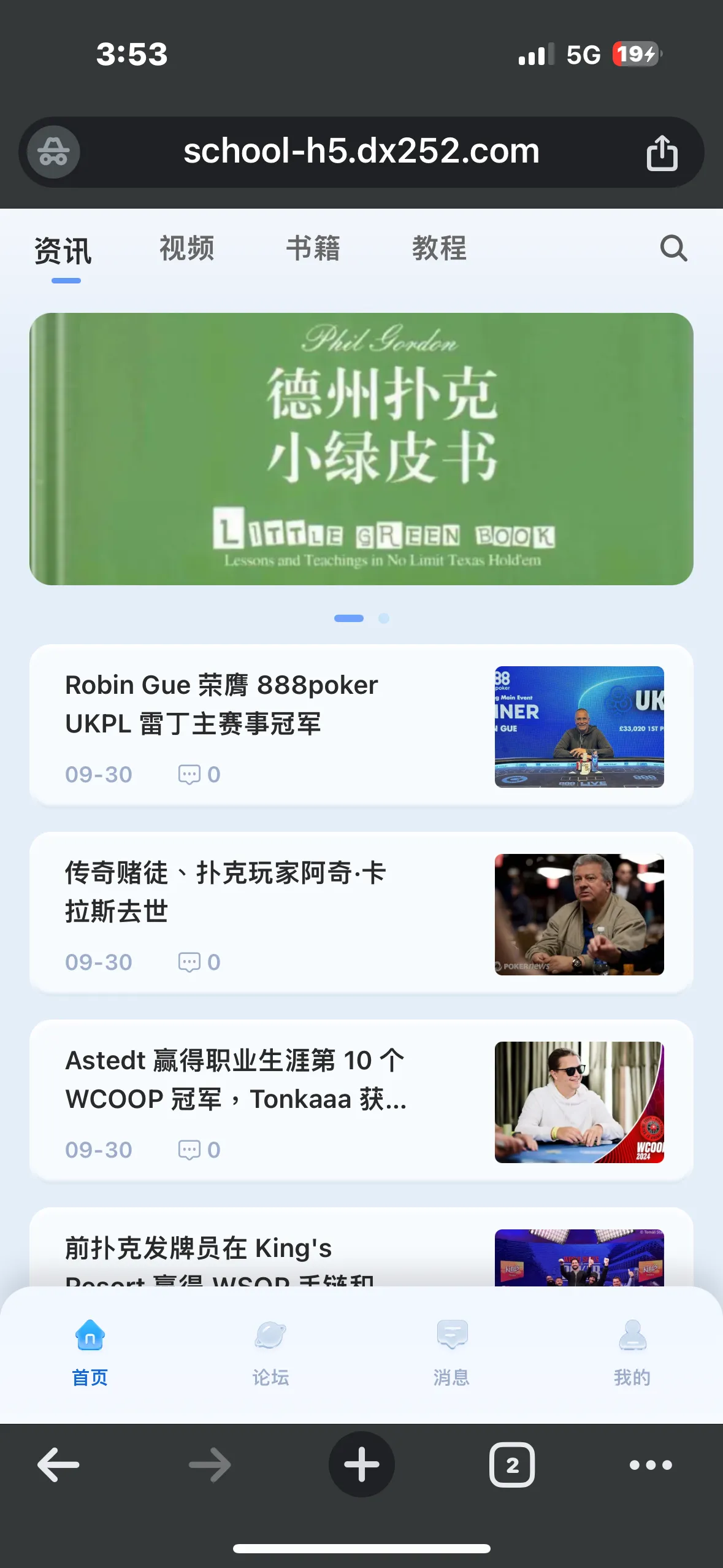This screenshot has height=1568, width=723.
Task: Tap the address bar showing school-h5.dx252.com
Action: [361, 152]
